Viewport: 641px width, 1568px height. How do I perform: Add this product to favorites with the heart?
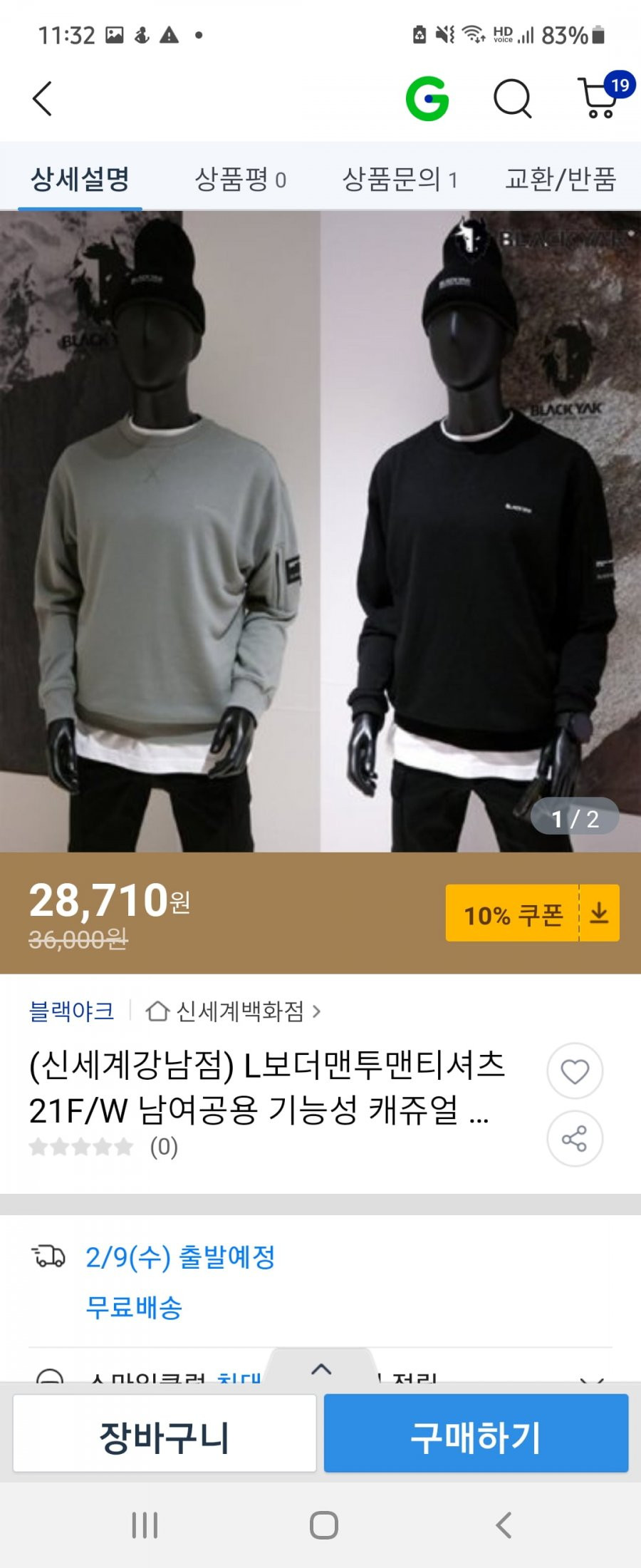coord(575,1071)
